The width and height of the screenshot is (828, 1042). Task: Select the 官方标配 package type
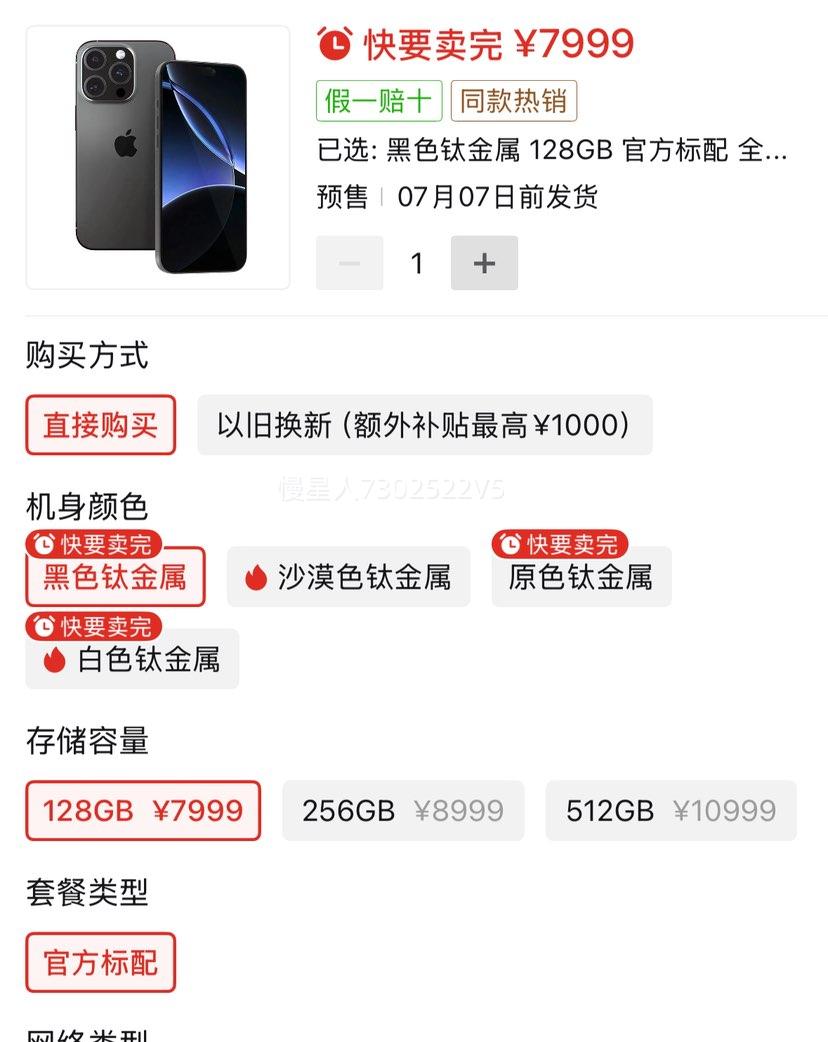(x=101, y=962)
